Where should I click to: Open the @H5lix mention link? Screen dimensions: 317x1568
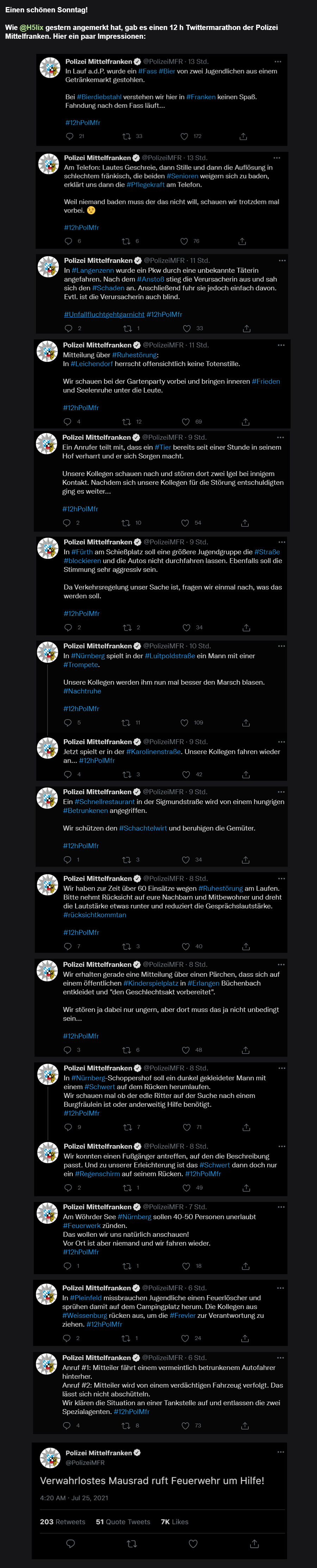(32, 27)
